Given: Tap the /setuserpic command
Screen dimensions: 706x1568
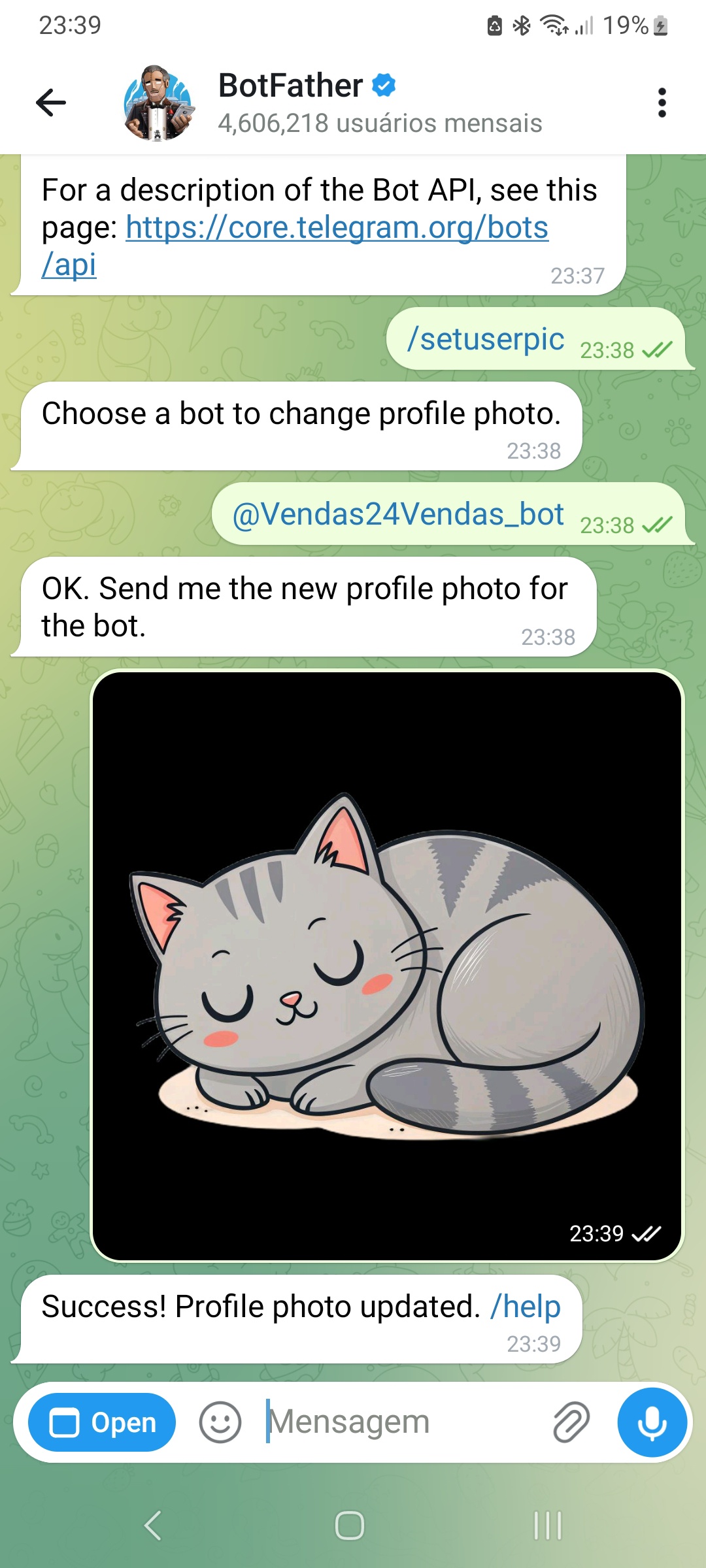Looking at the screenshot, I should pos(486,340).
